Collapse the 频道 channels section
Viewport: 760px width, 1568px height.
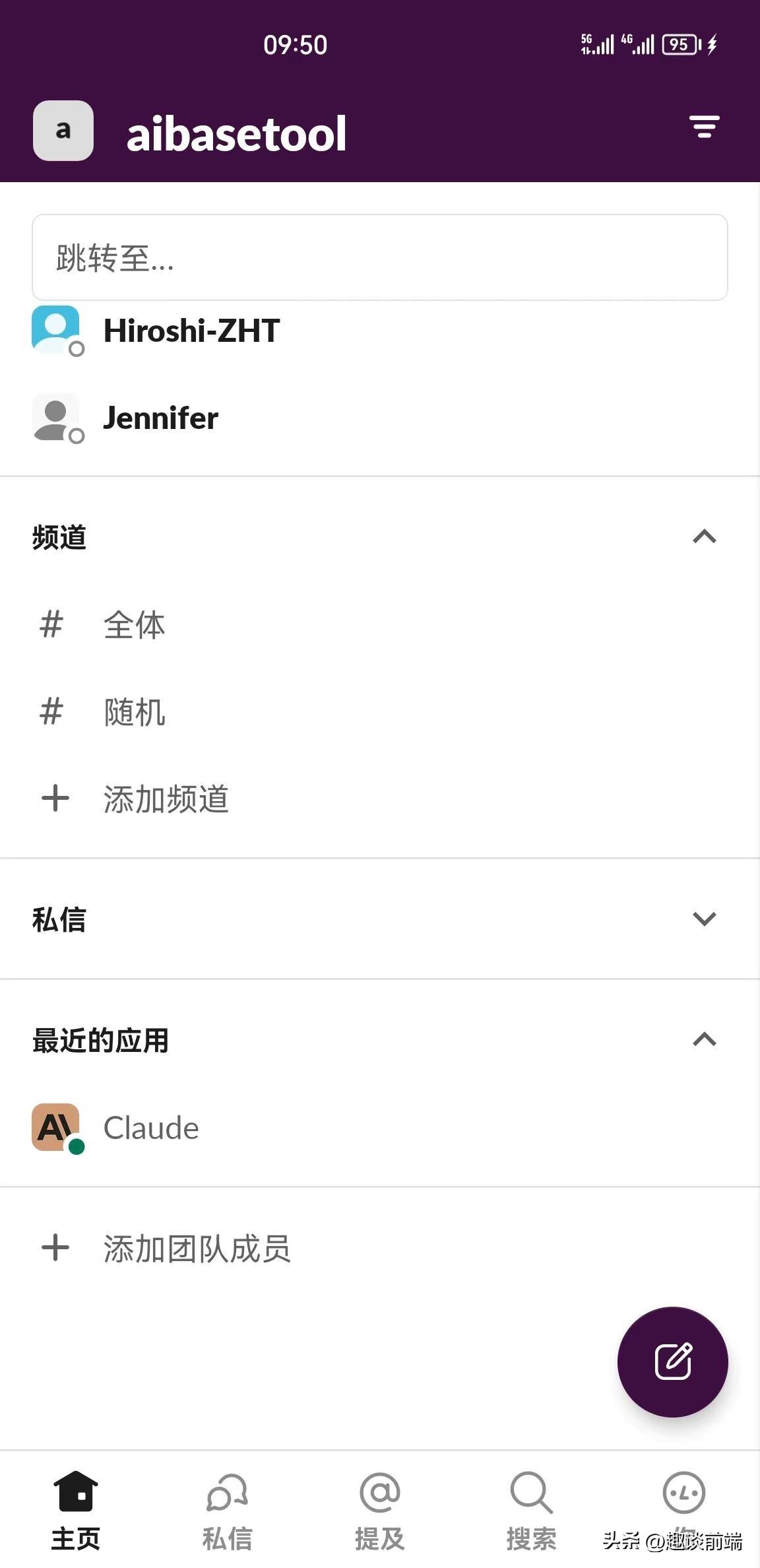(x=705, y=537)
